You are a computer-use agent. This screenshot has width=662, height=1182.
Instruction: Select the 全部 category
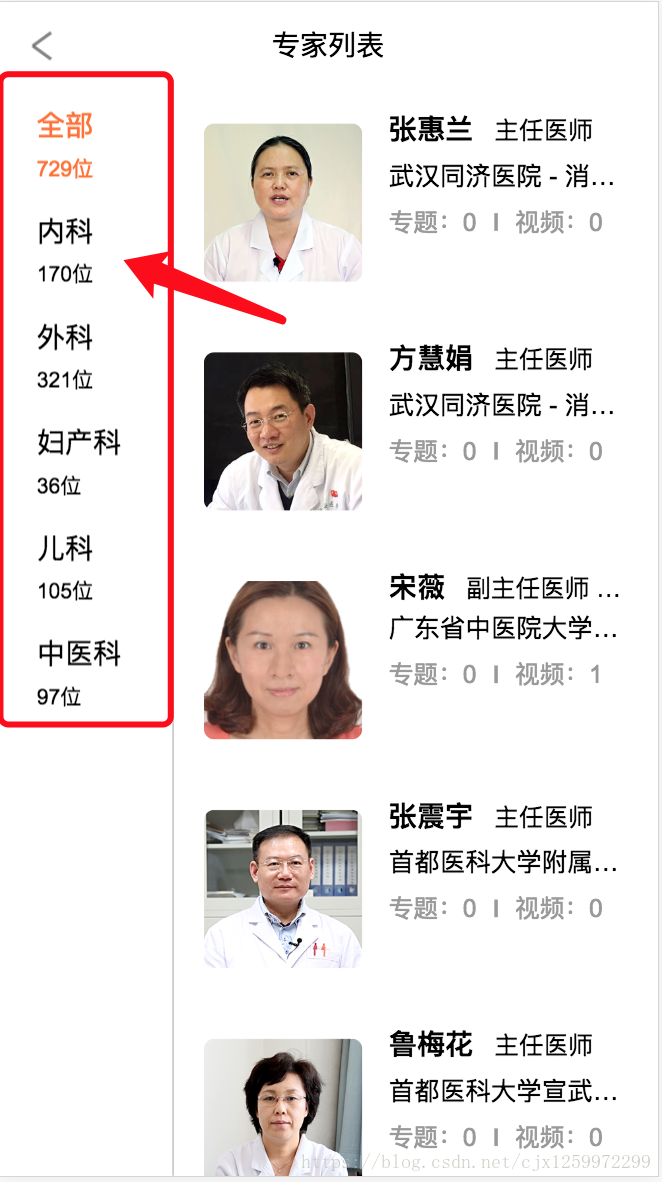tap(65, 143)
